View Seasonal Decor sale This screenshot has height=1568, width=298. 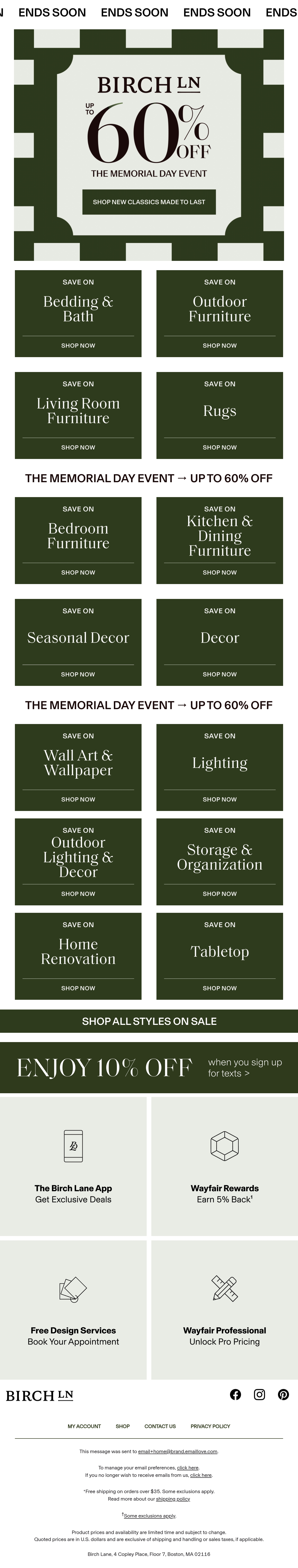coord(78,642)
